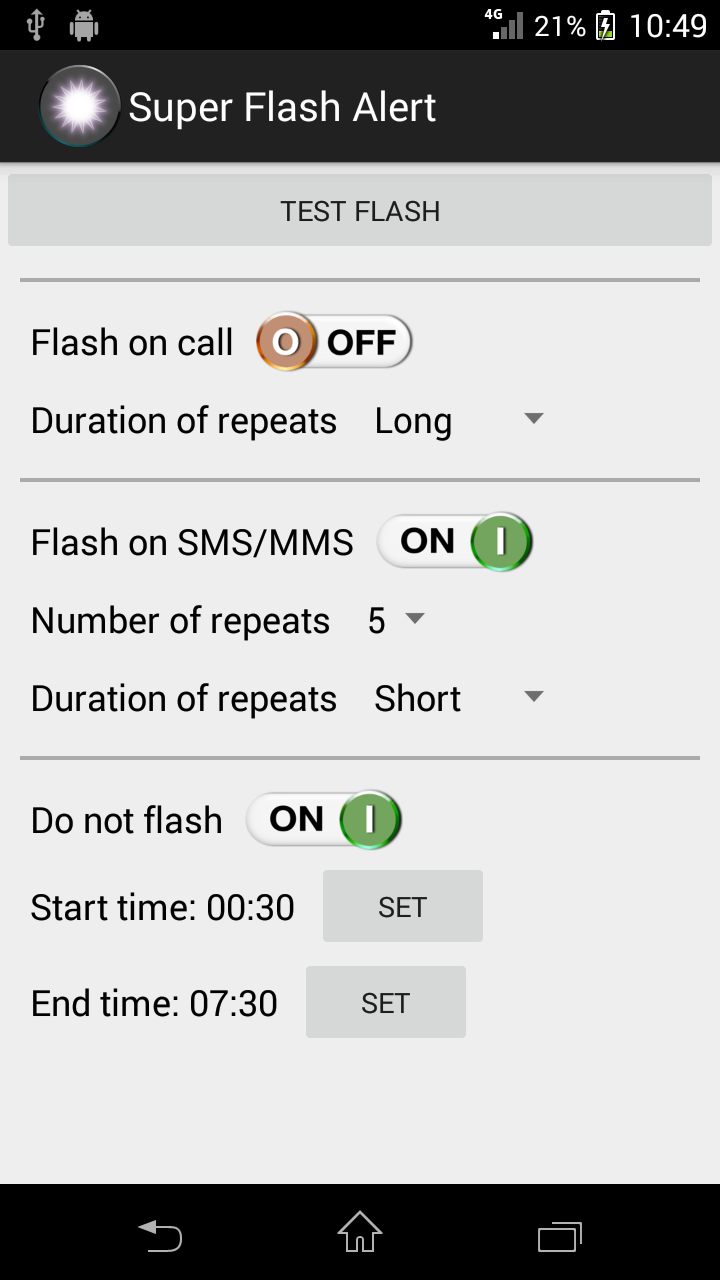Disable the Do not flash switch

point(324,820)
